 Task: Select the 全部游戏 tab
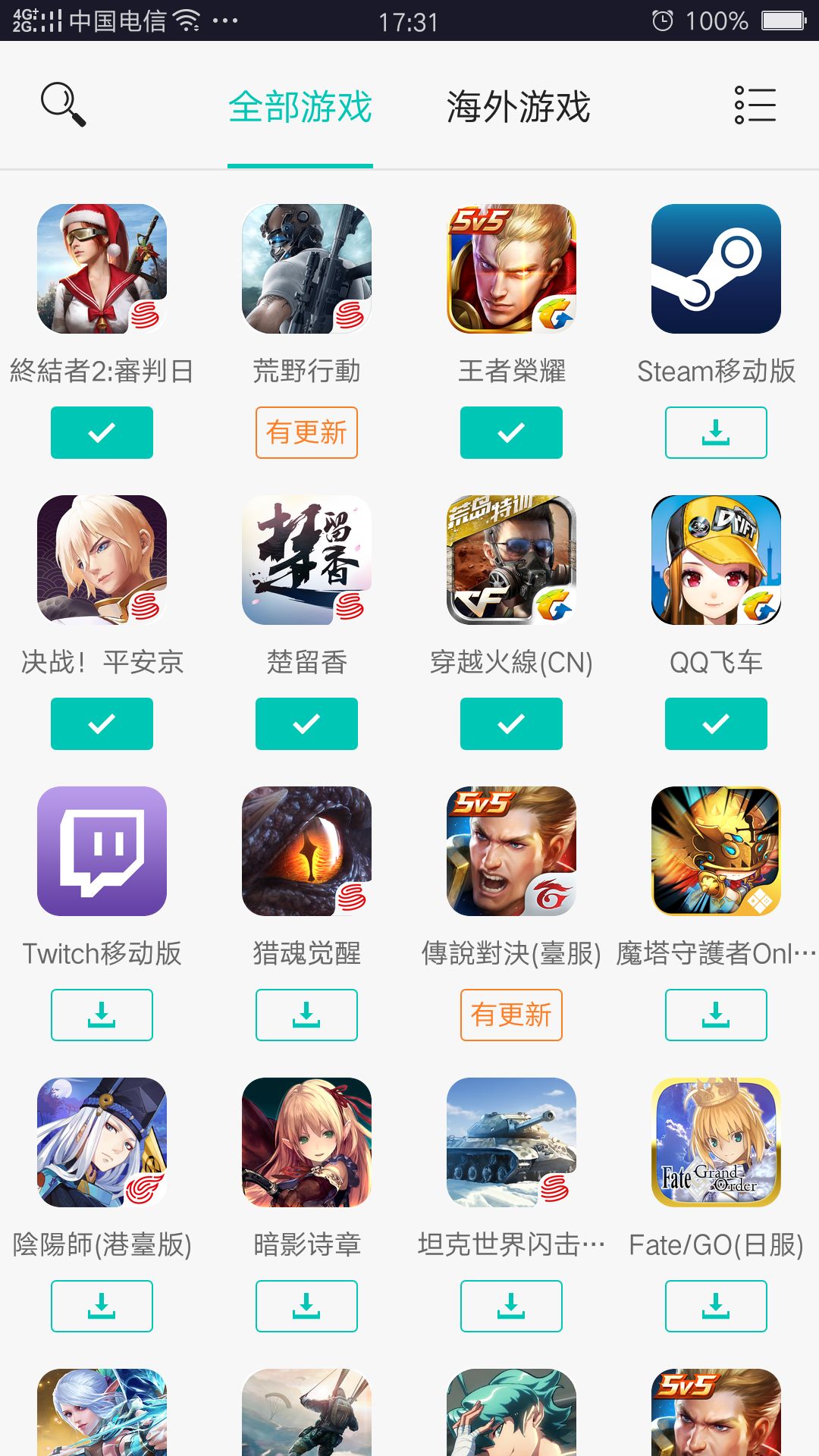tap(301, 106)
